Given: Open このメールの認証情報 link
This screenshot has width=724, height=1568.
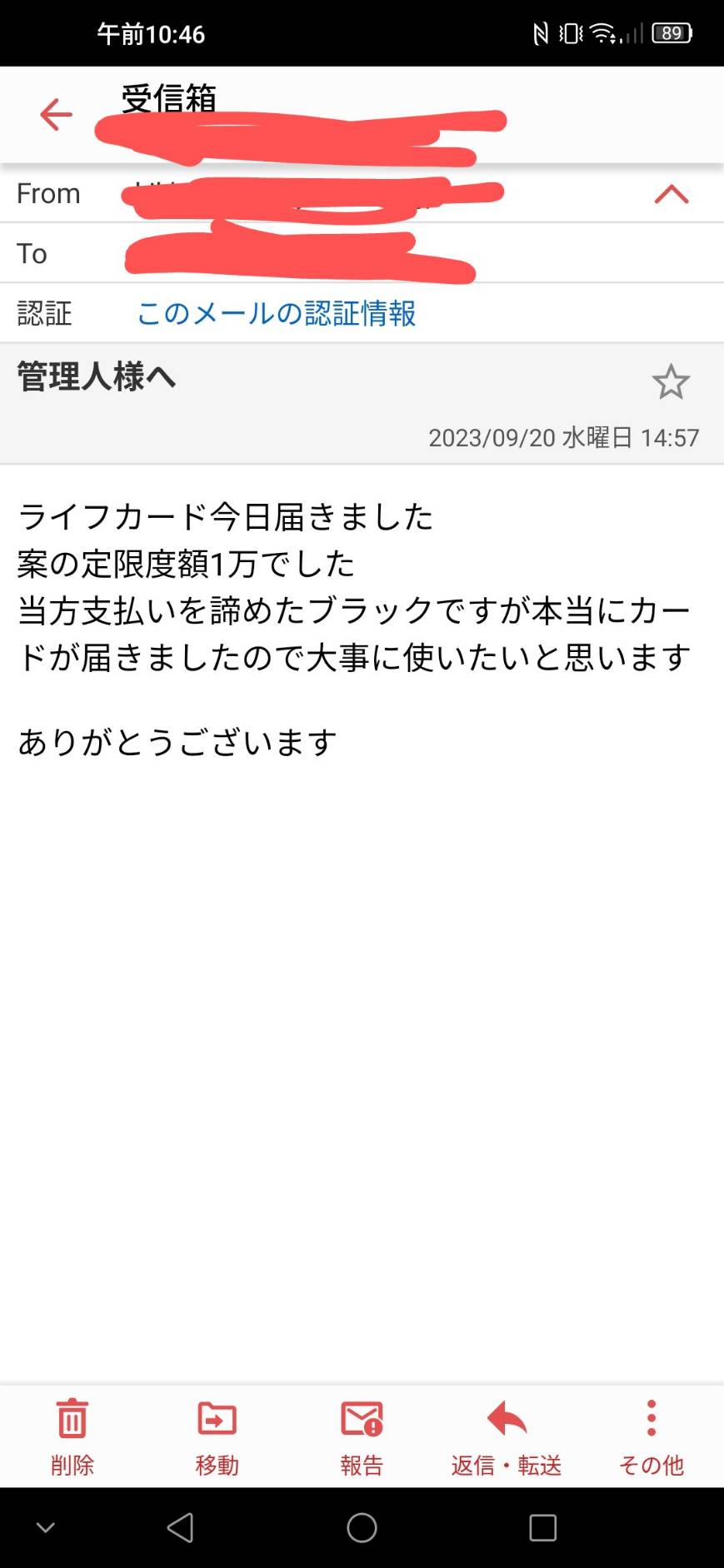Looking at the screenshot, I should point(276,313).
